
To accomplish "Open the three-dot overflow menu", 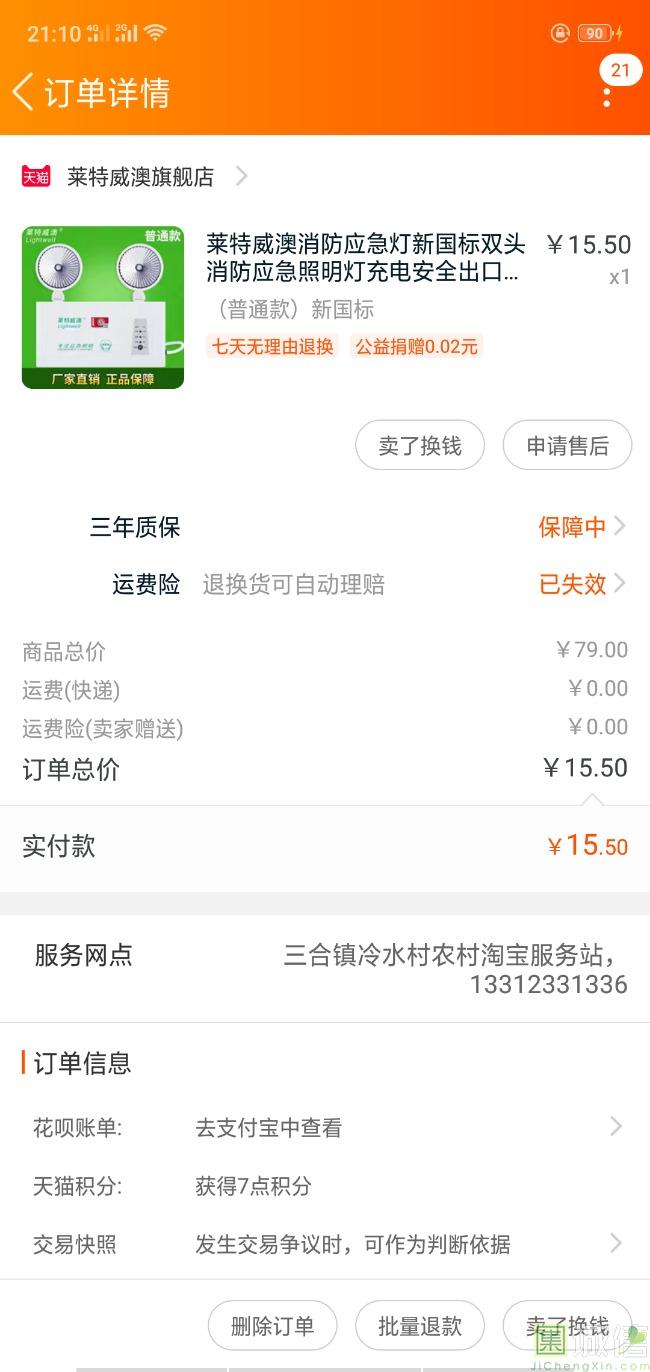I will [x=607, y=96].
